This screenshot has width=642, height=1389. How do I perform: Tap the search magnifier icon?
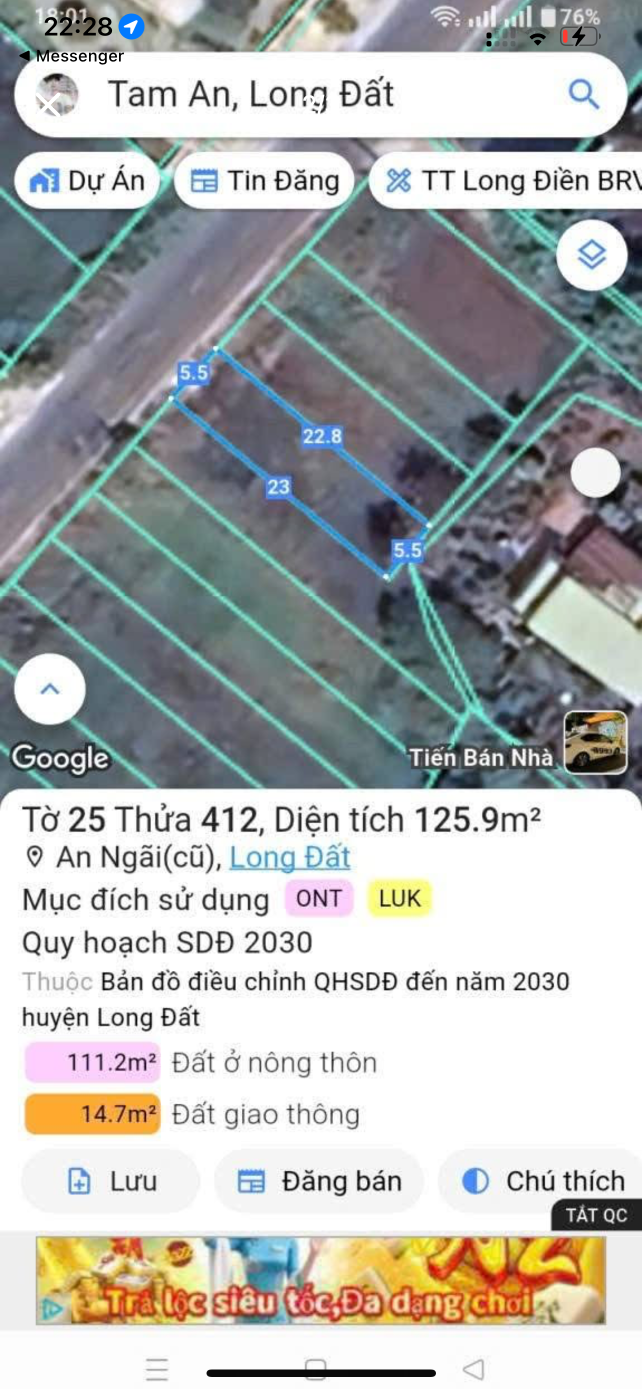coord(583,95)
